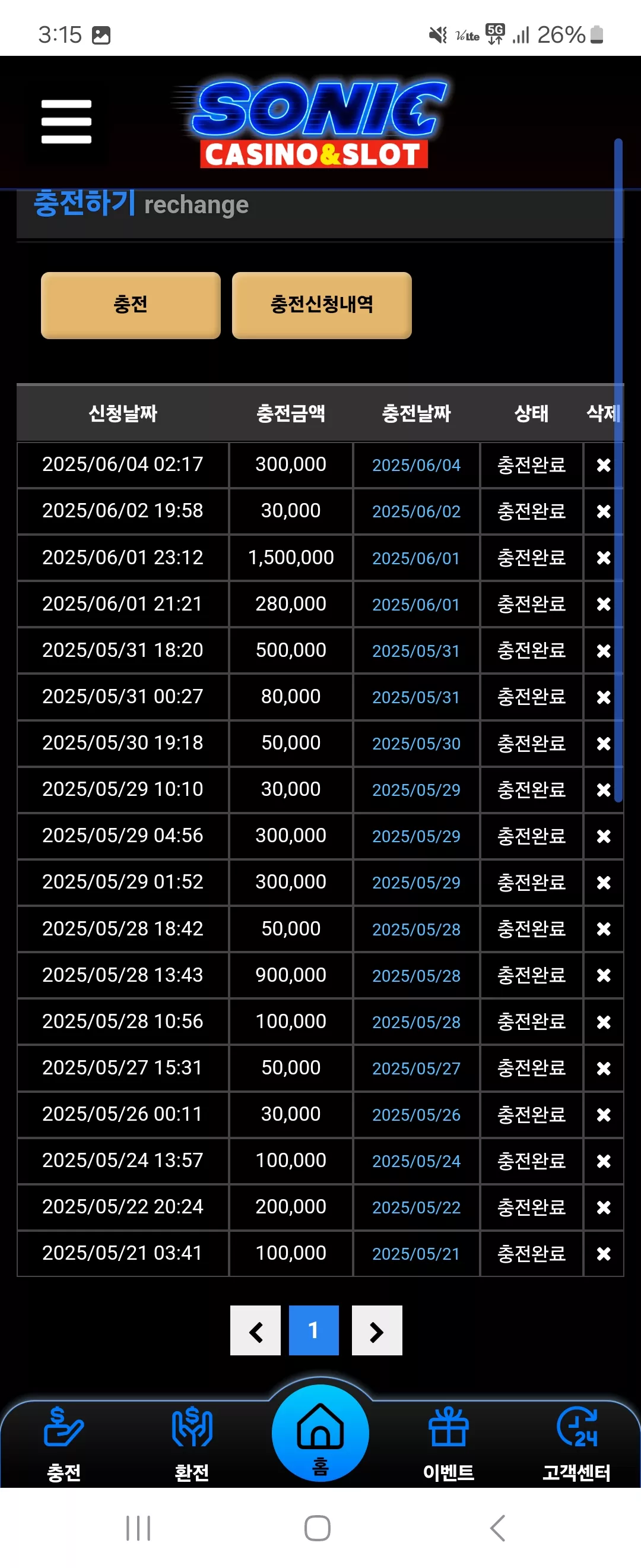The image size is (641, 1568).
Task: Delete the 900,000 recharge record
Action: (603, 975)
